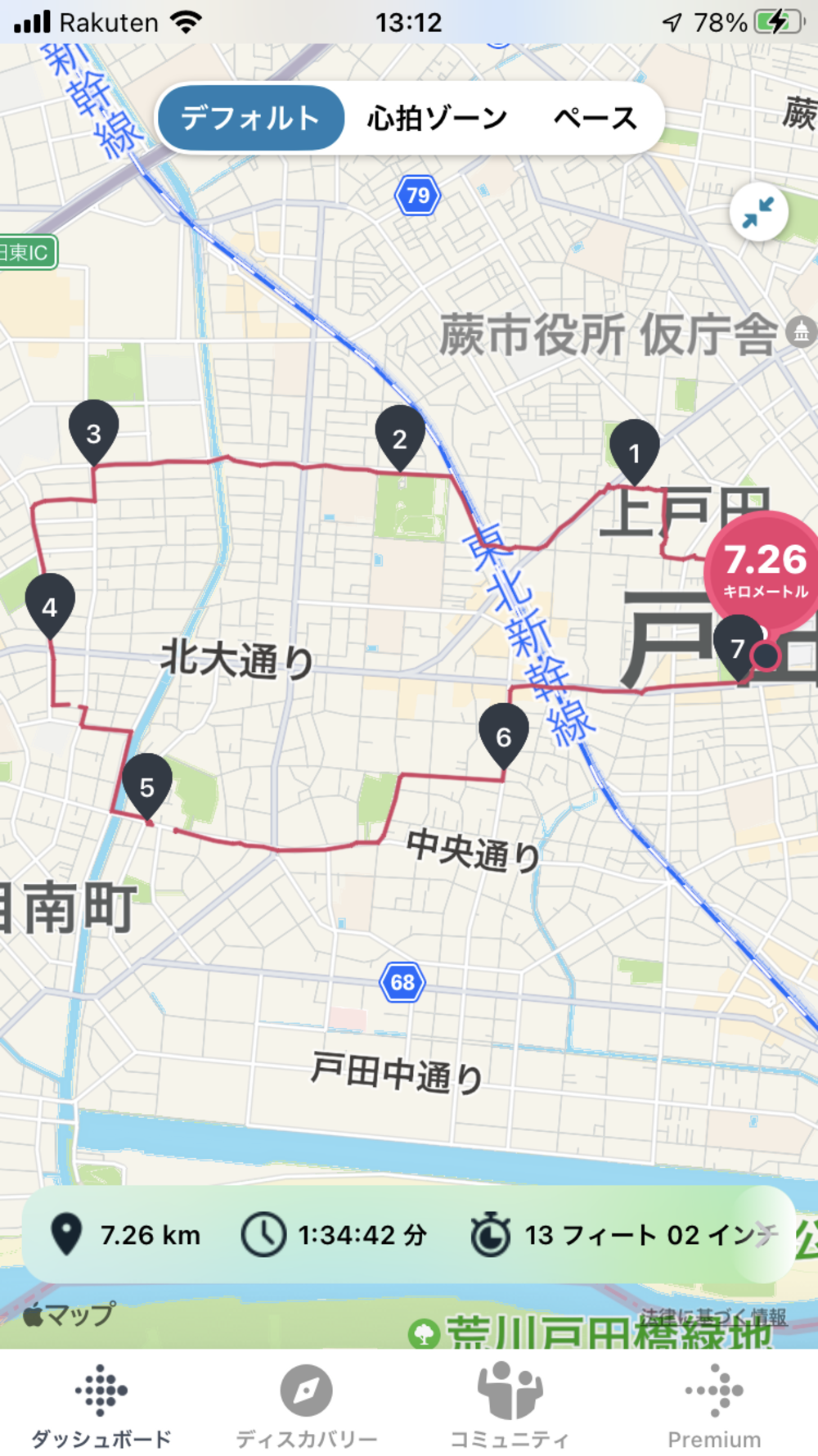Switch to ペース view
The width and height of the screenshot is (818, 1456).
tap(595, 119)
